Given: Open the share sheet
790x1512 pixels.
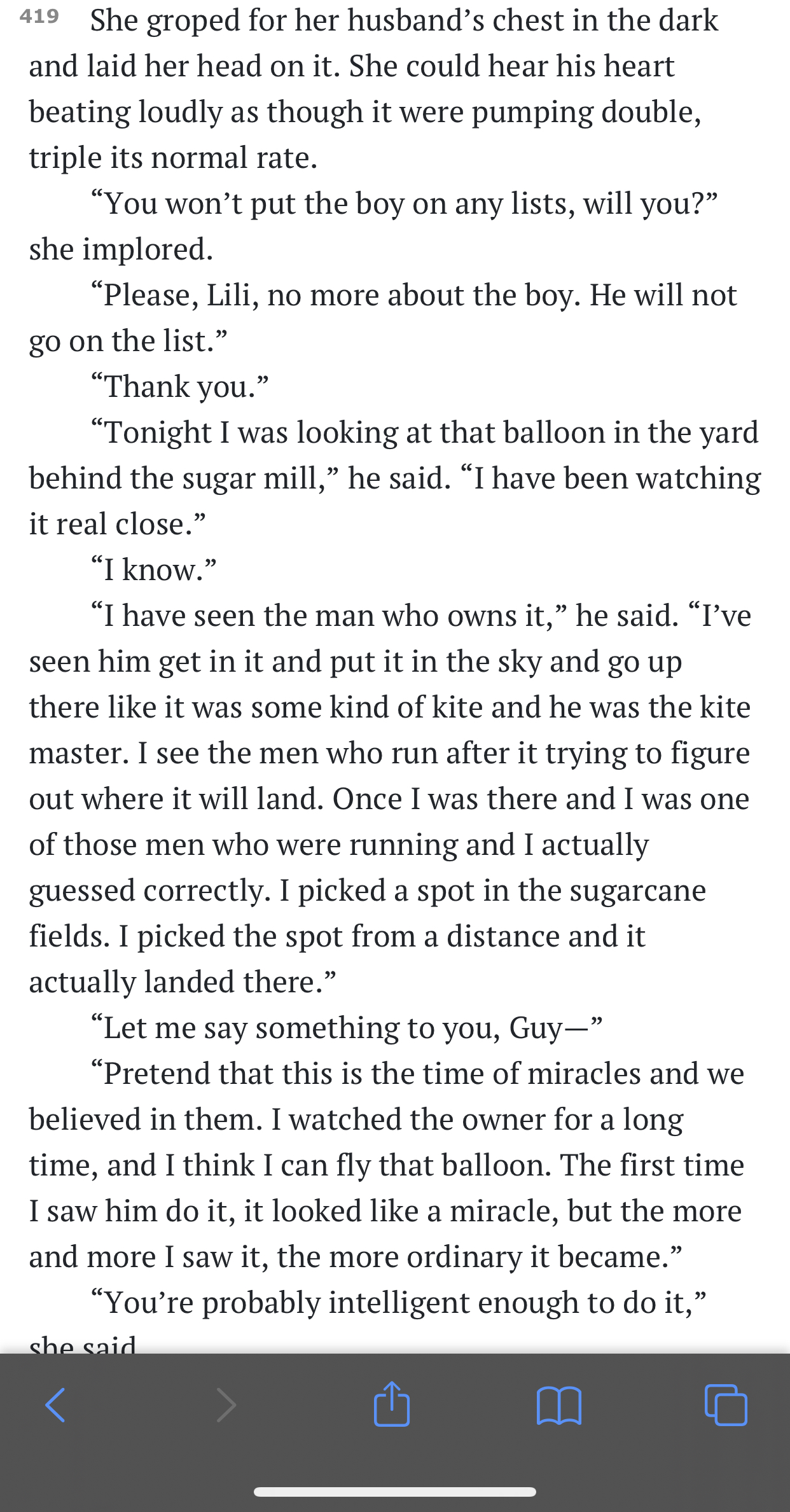Looking at the screenshot, I should click(392, 1404).
